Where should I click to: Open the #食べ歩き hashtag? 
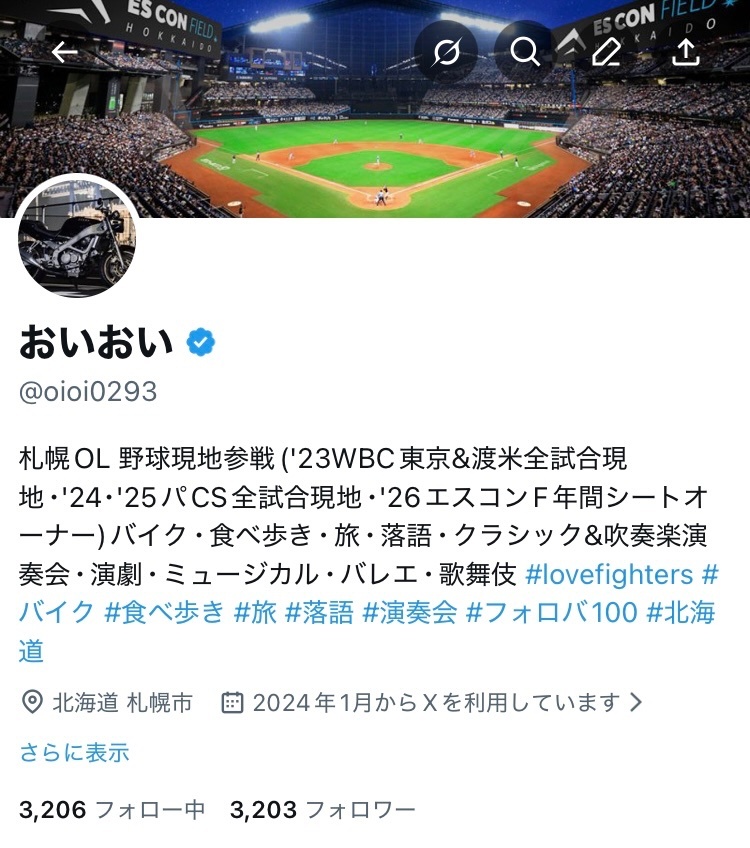pyautogui.click(x=164, y=612)
